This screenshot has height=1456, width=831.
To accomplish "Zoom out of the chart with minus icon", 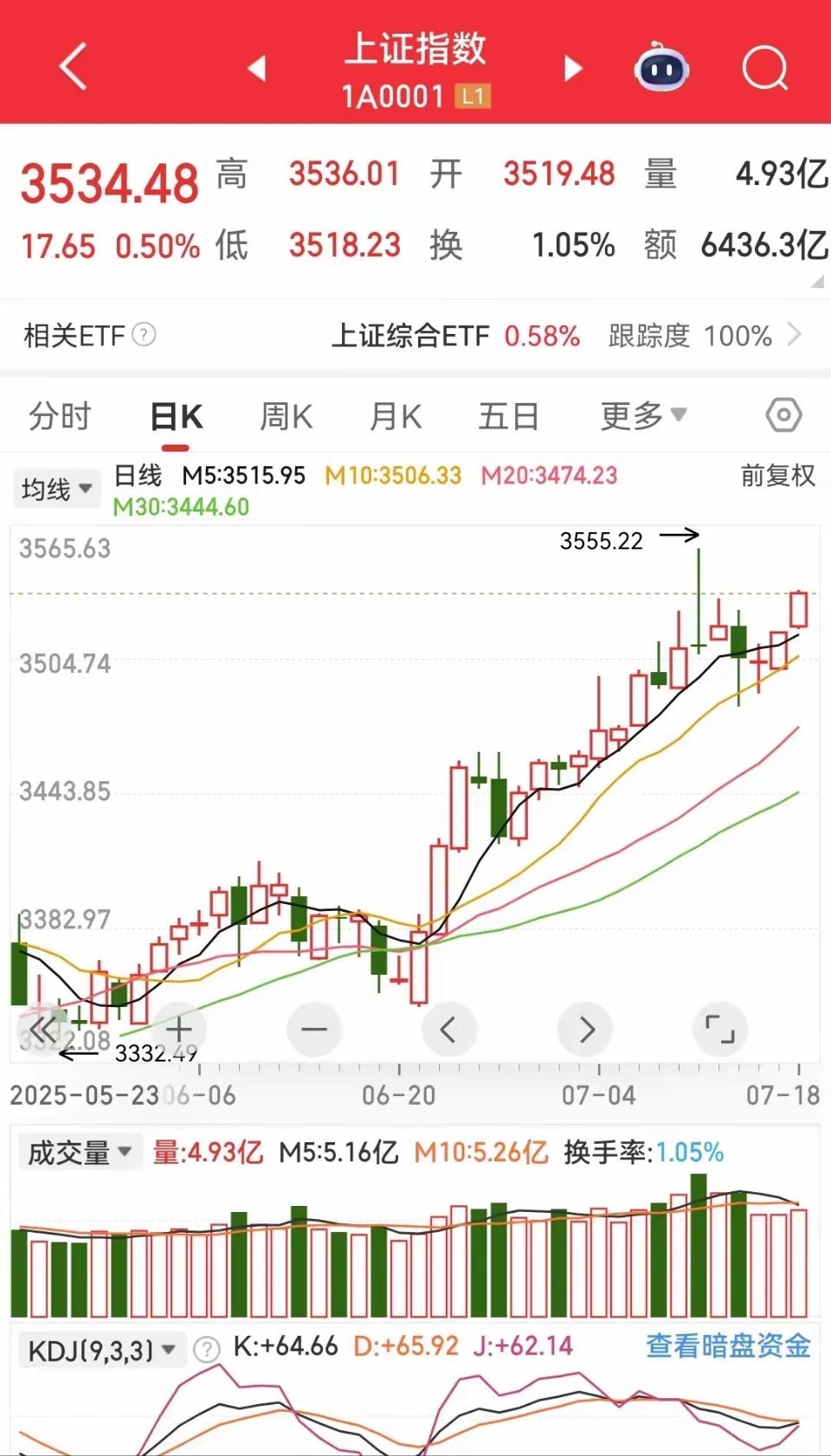I will (x=313, y=1029).
